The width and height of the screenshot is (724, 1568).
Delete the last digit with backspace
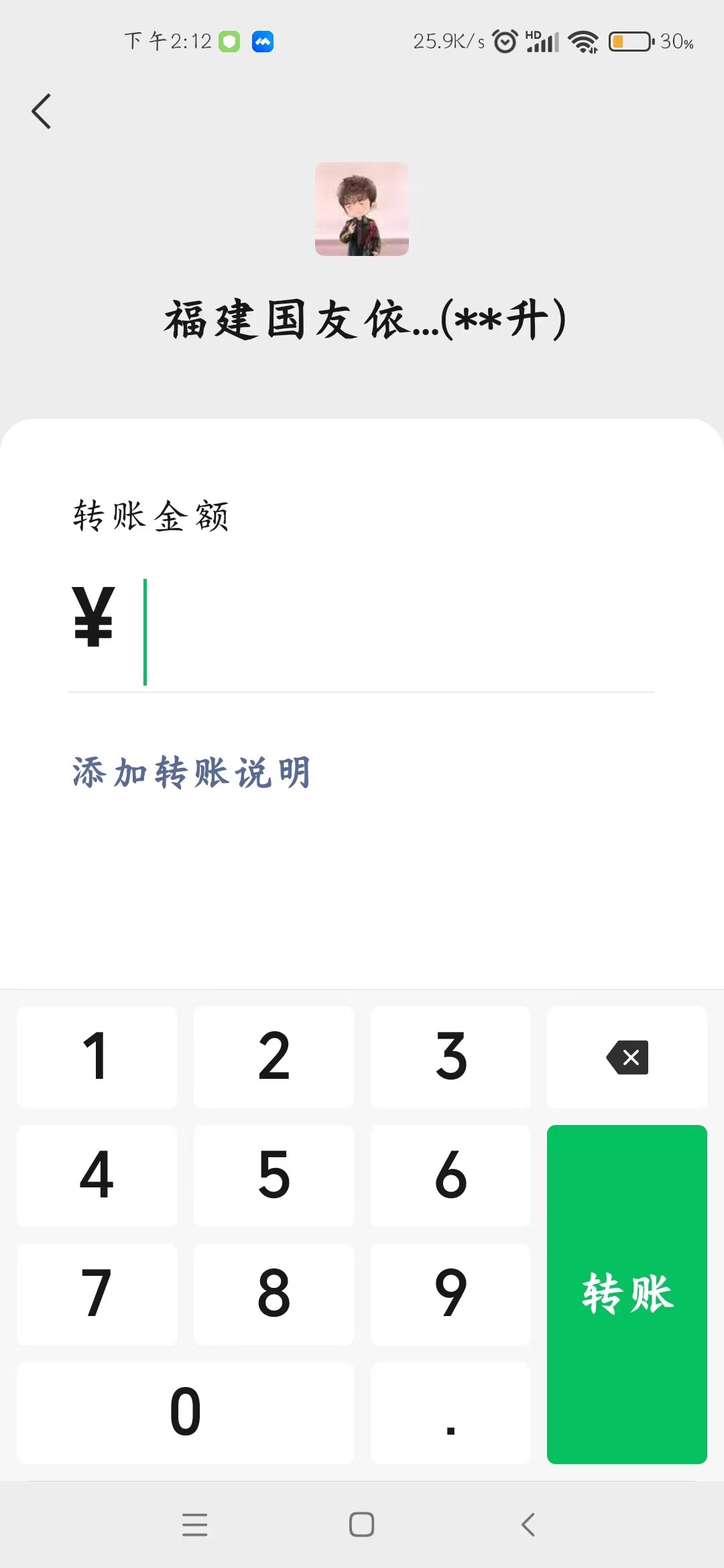(x=627, y=1057)
